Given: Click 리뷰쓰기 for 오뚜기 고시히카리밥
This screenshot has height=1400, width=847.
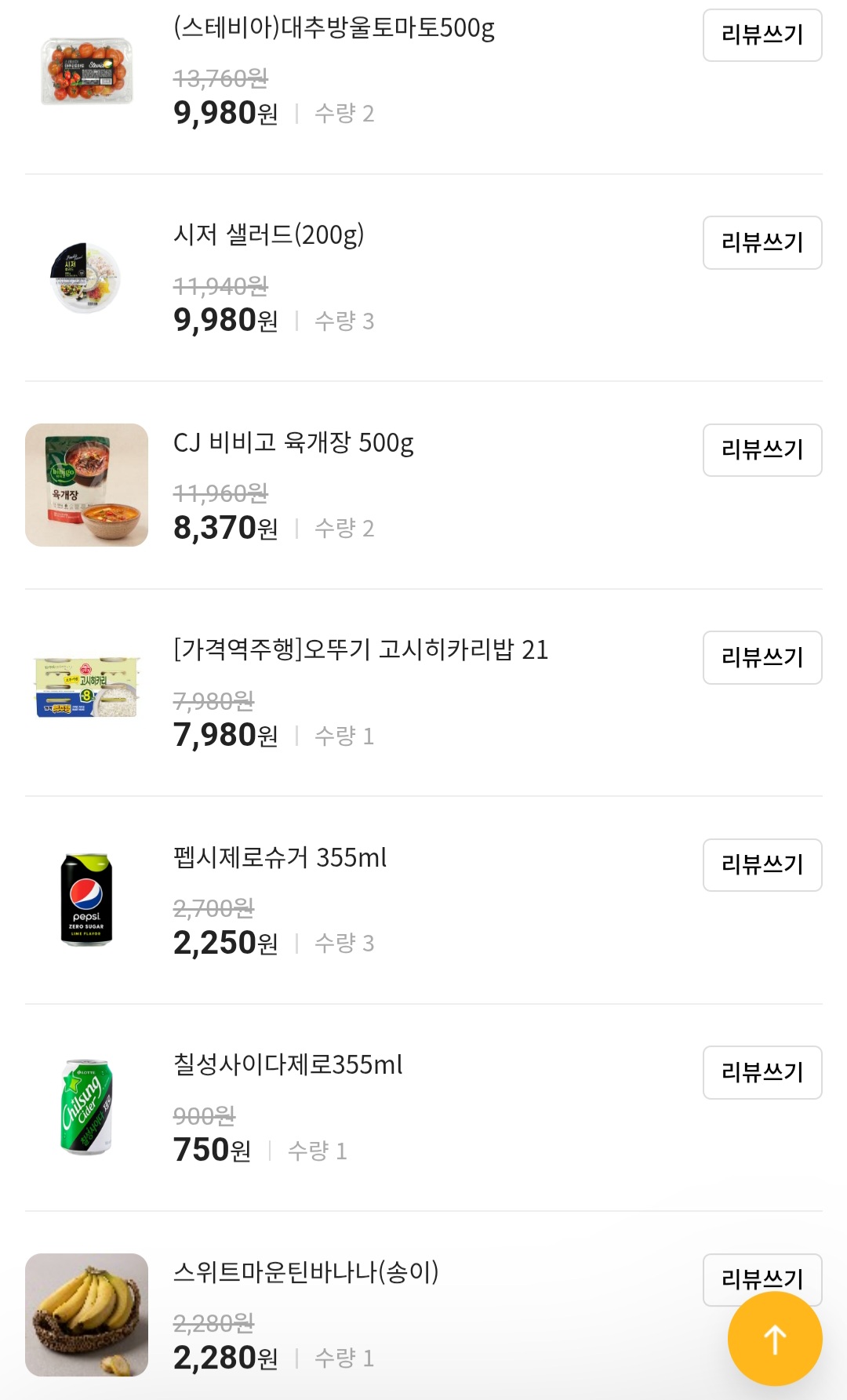Looking at the screenshot, I should point(762,658).
